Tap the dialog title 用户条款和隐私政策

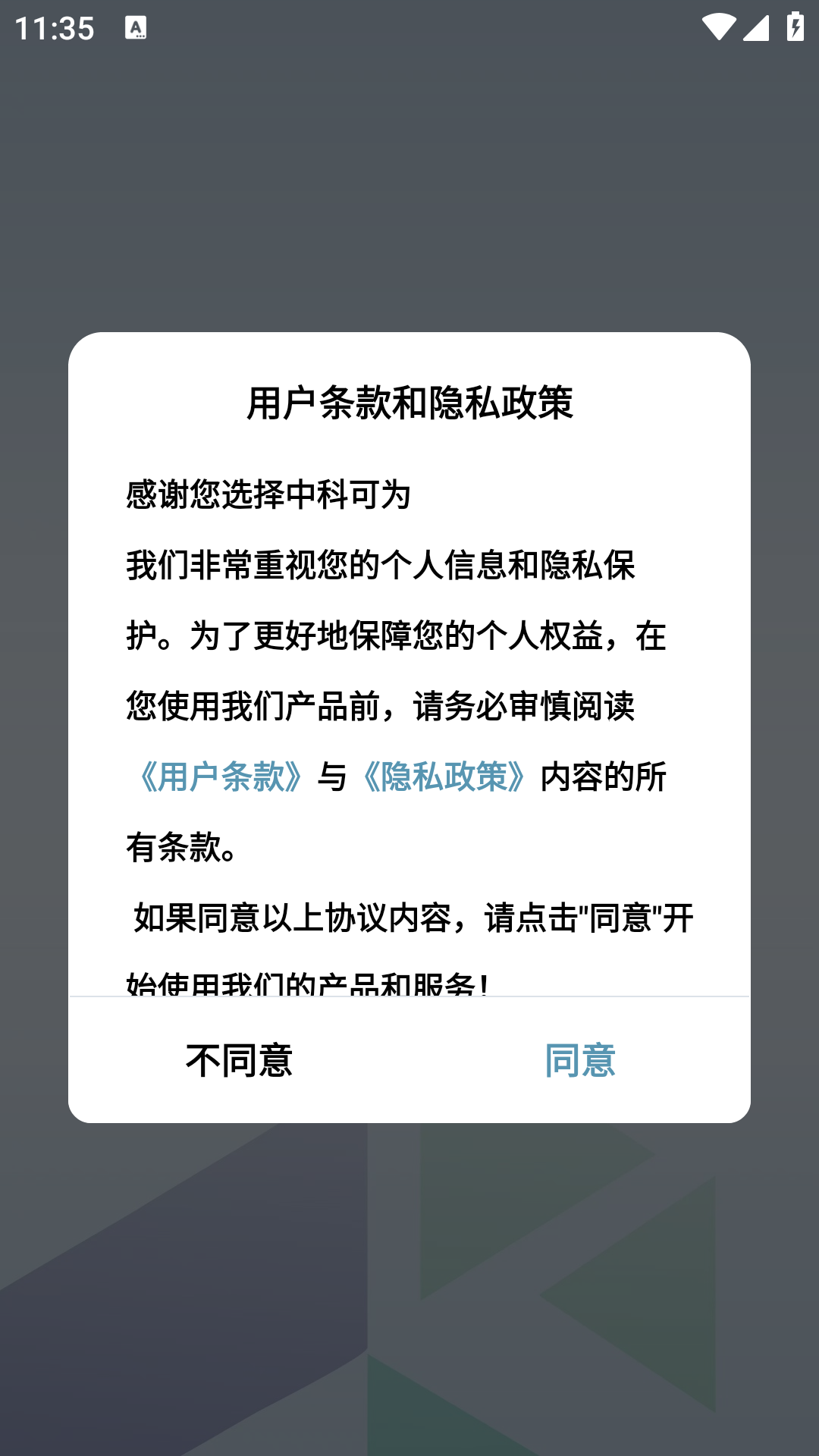409,403
